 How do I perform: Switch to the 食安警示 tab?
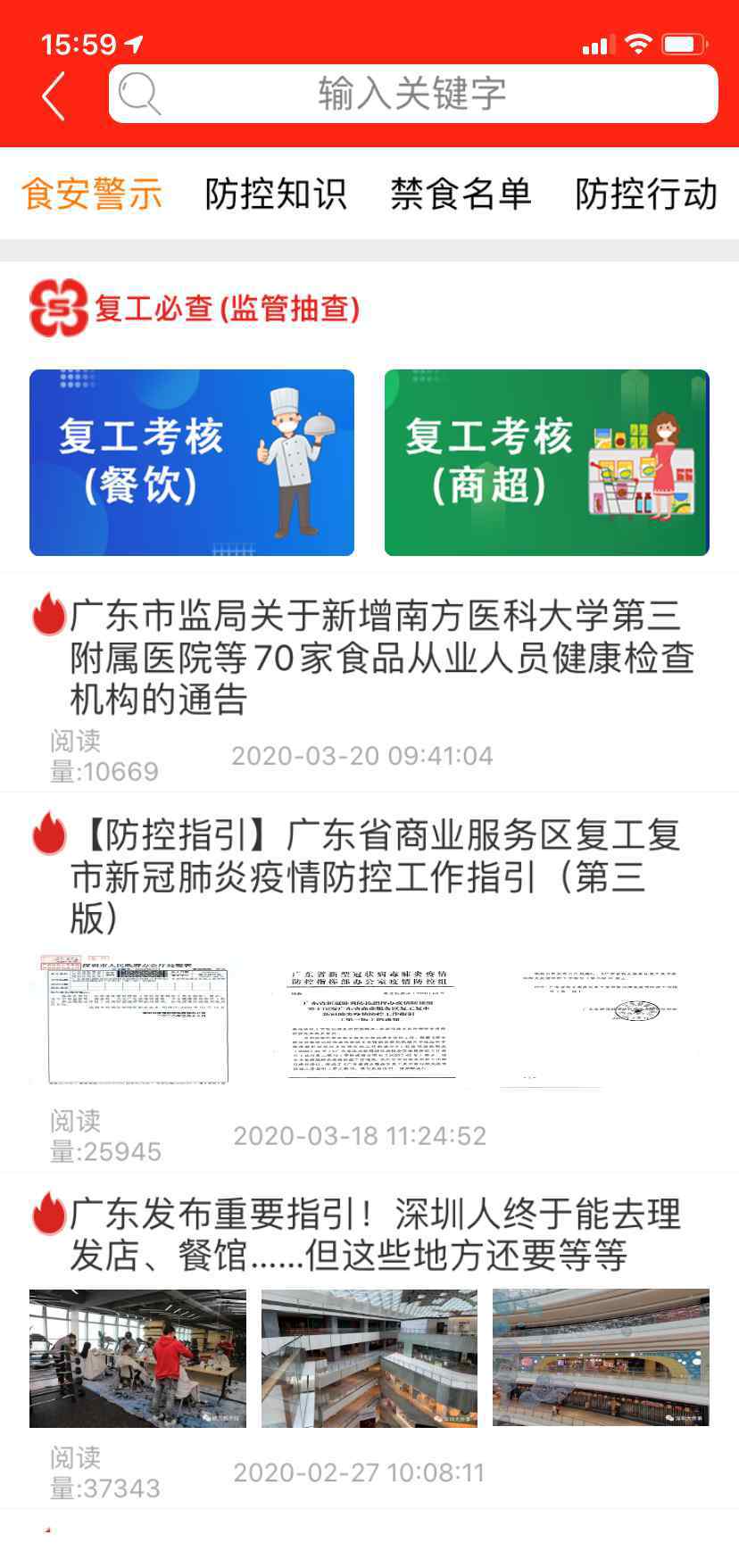[x=92, y=194]
